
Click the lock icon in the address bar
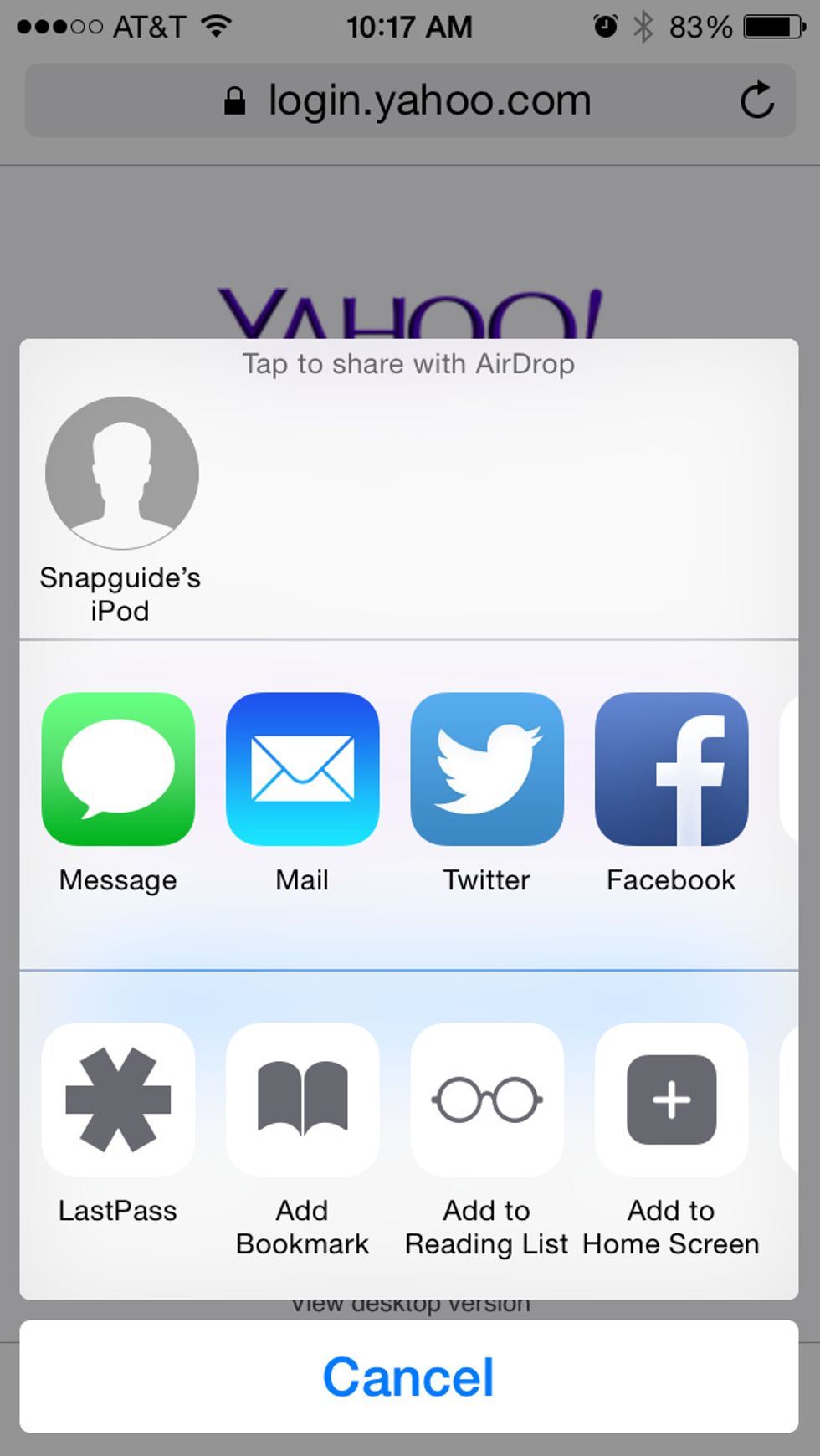tap(234, 100)
